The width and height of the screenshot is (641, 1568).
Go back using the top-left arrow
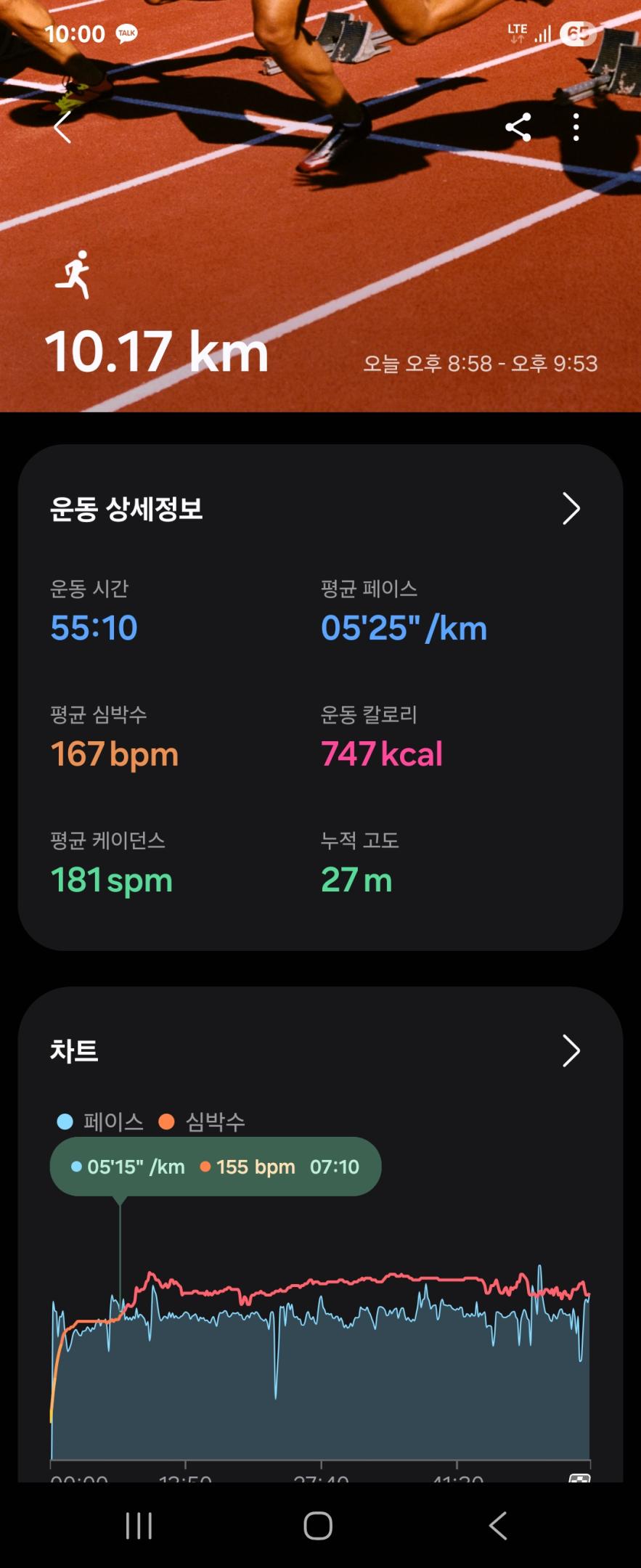[x=63, y=128]
